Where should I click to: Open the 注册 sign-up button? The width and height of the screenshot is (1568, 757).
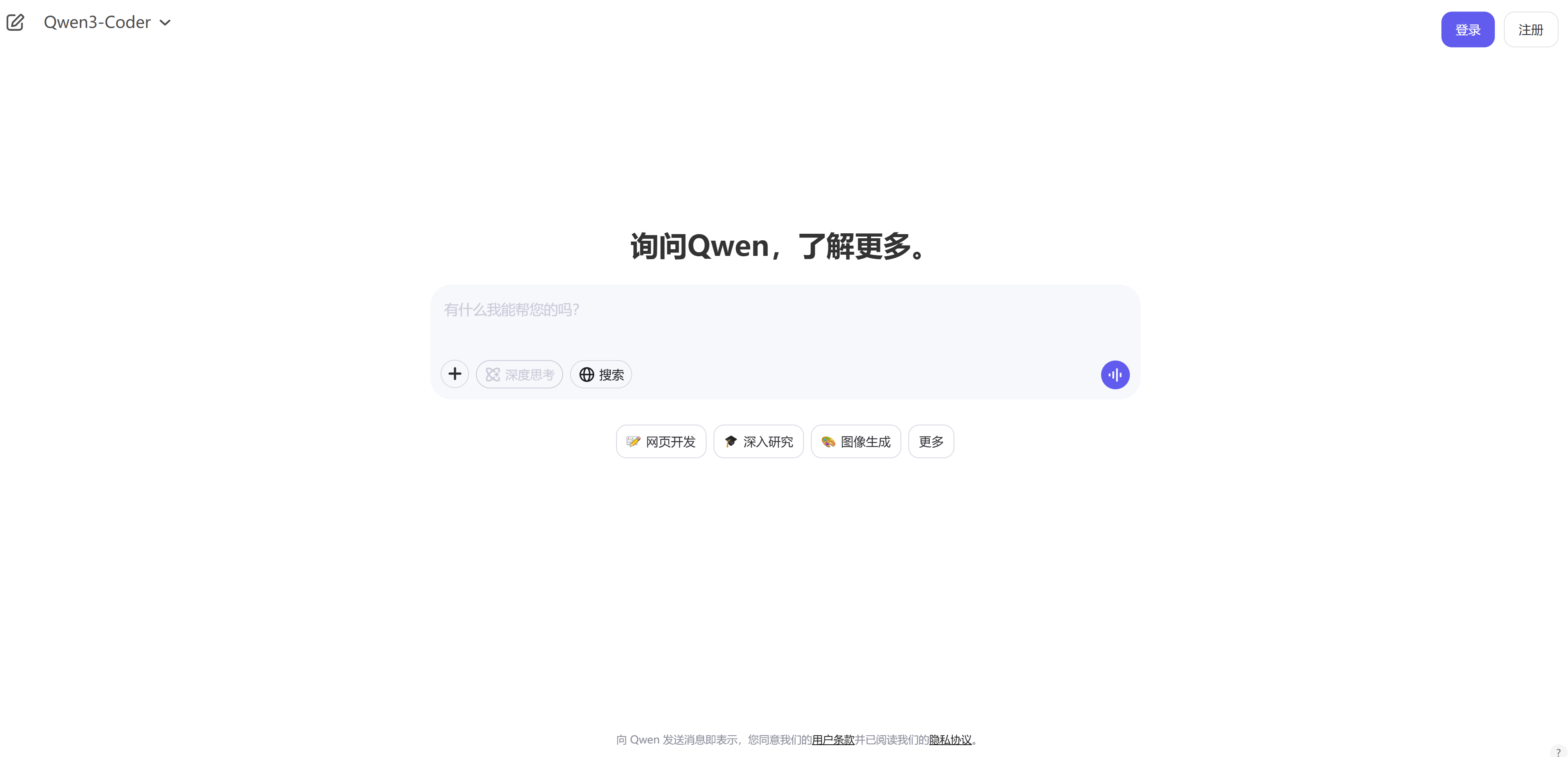tap(1530, 29)
